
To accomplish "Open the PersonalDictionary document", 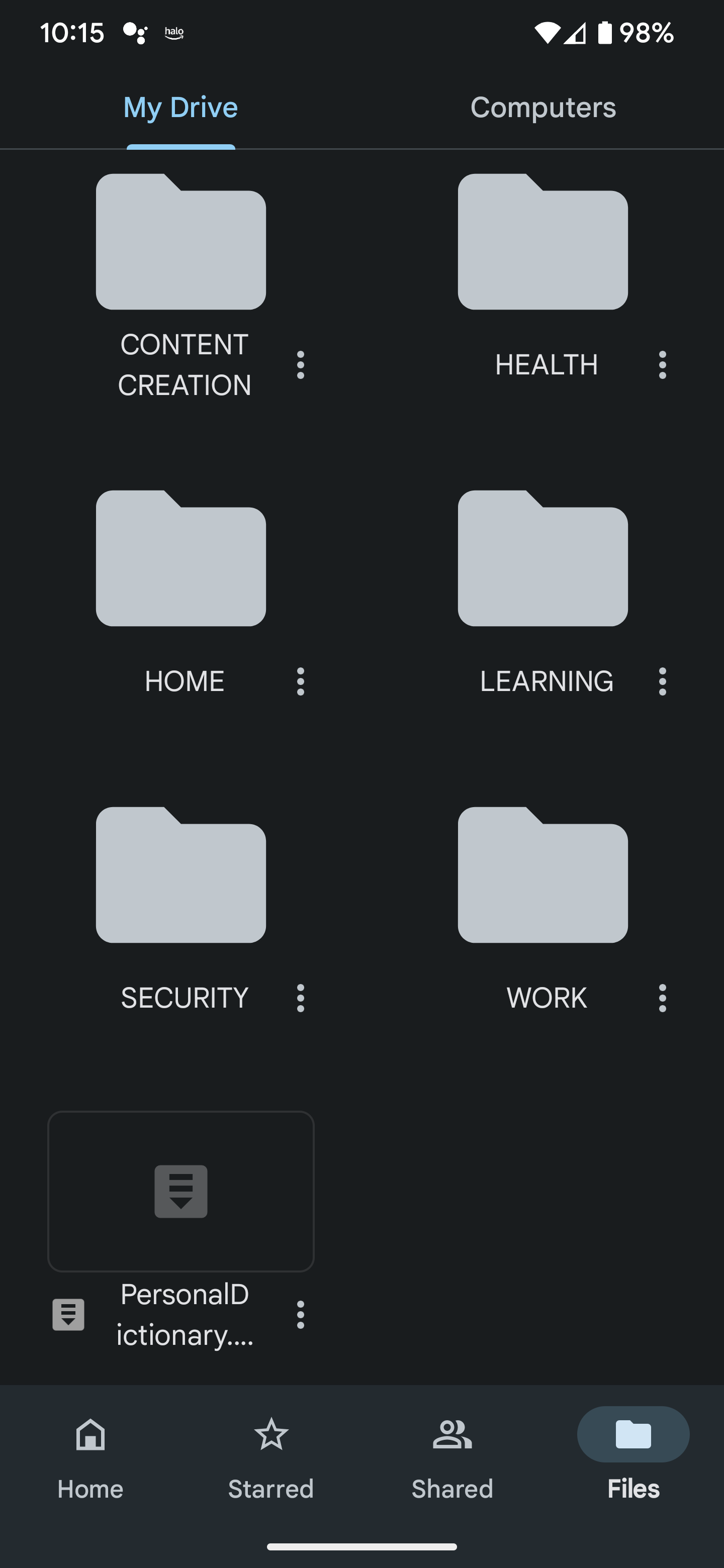I will pos(181,1191).
